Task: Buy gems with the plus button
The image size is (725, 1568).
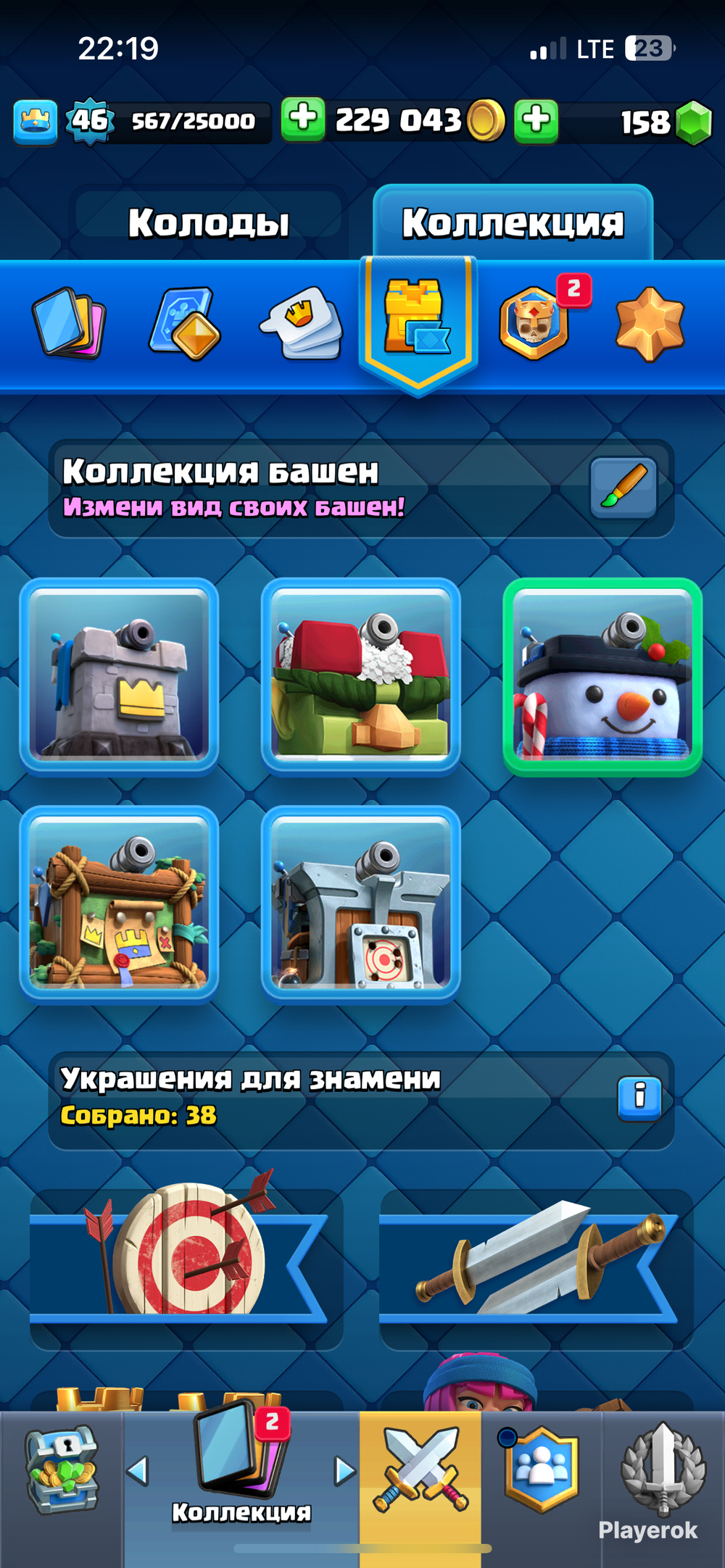Action: 536,120
